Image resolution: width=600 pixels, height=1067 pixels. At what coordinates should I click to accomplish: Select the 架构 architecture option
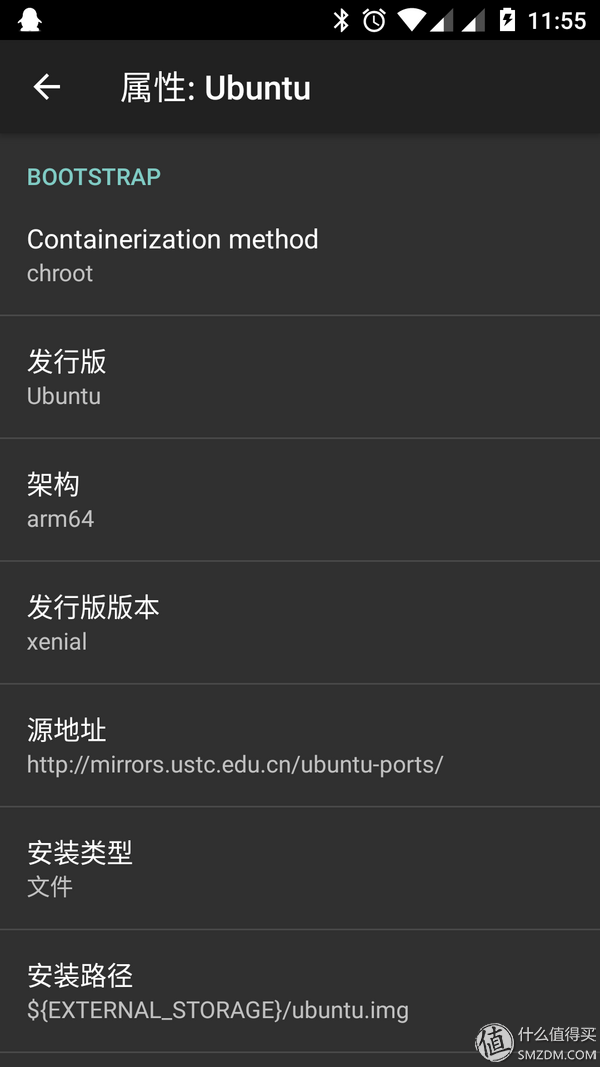300,500
